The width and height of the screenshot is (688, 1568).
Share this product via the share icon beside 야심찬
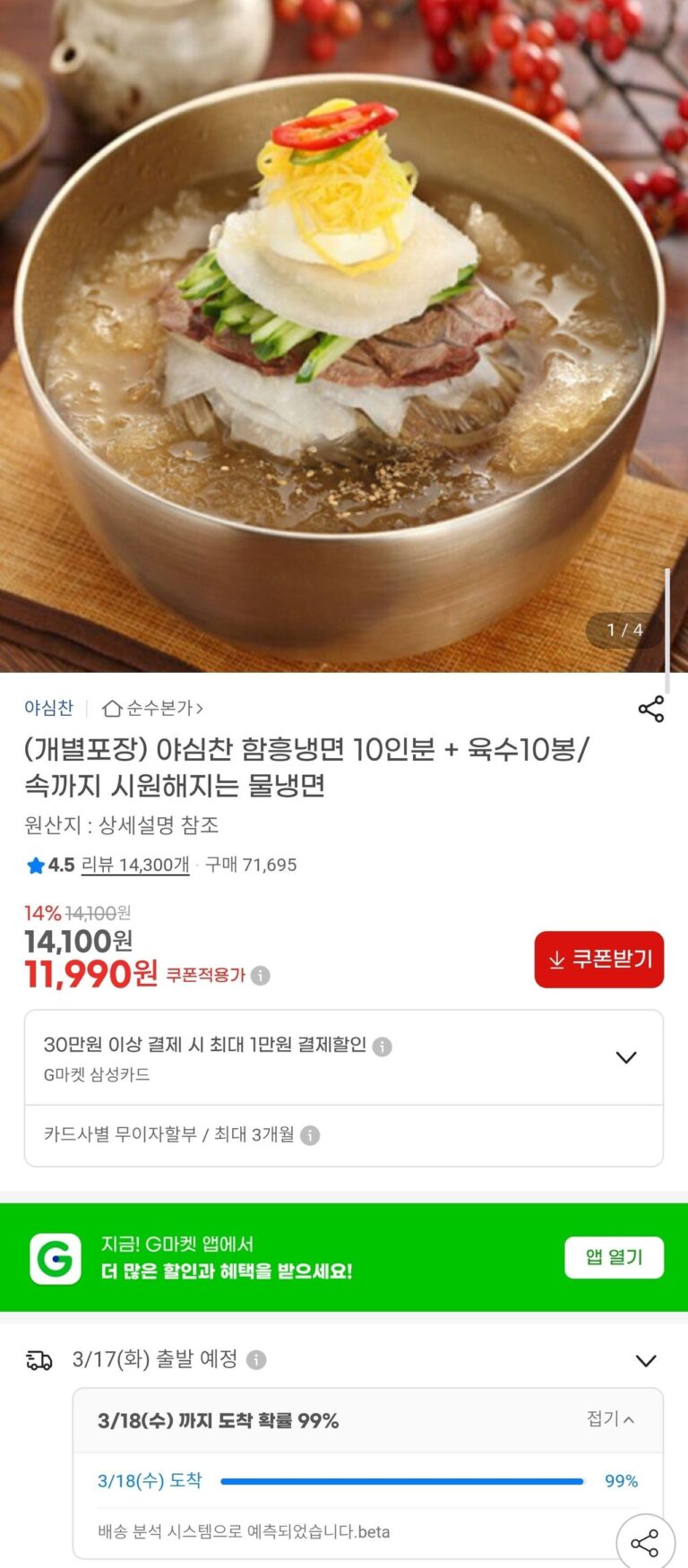[x=651, y=709]
